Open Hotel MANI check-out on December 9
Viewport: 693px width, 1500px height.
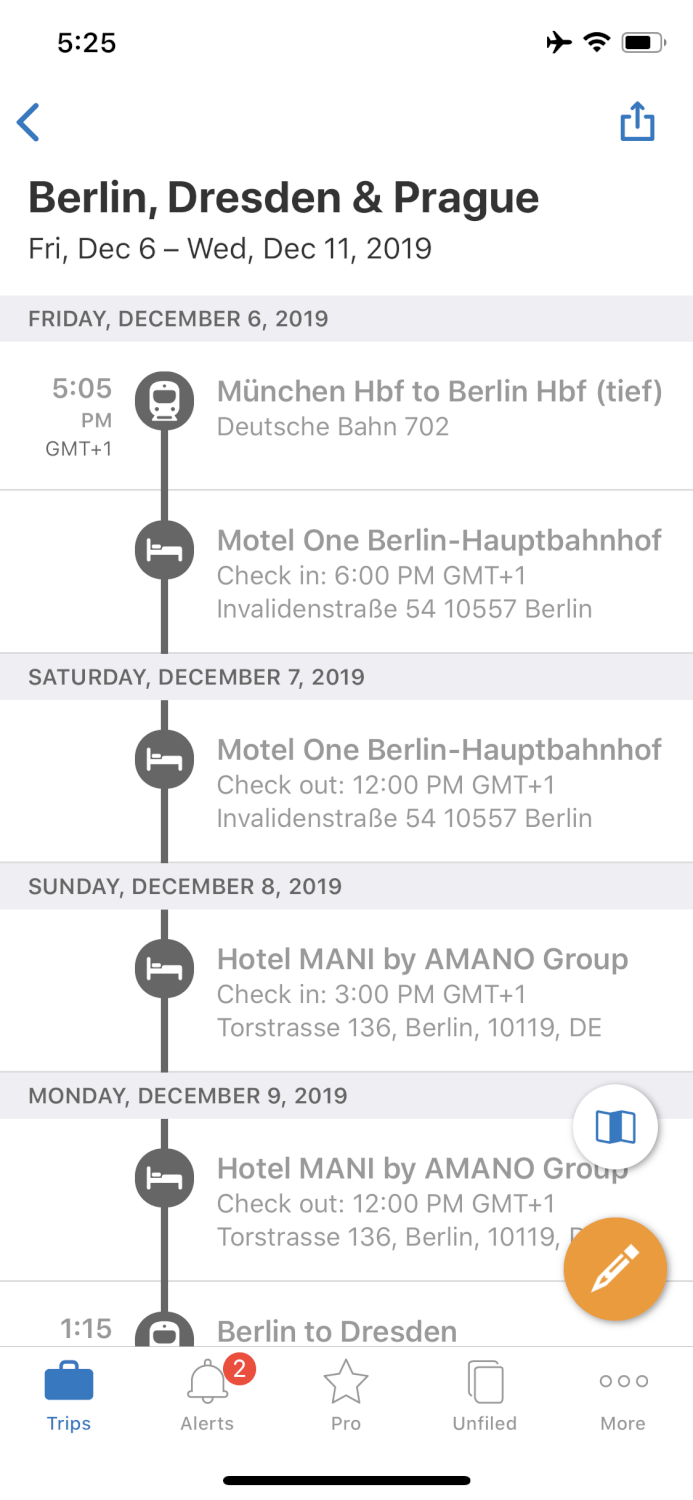pos(346,1200)
